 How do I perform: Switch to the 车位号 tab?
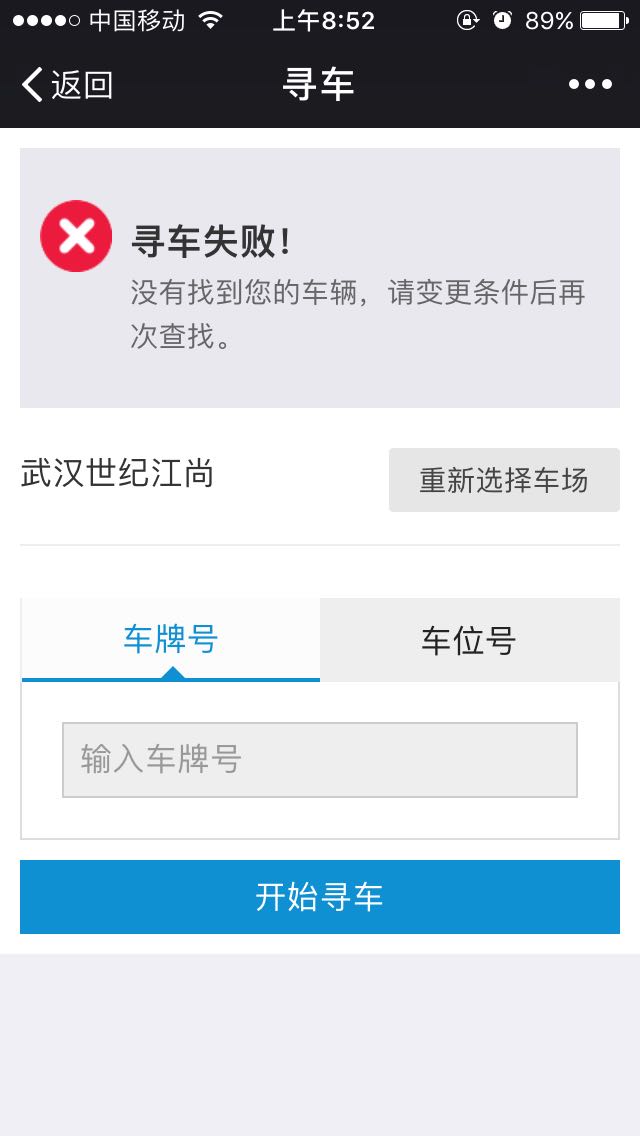tap(469, 640)
